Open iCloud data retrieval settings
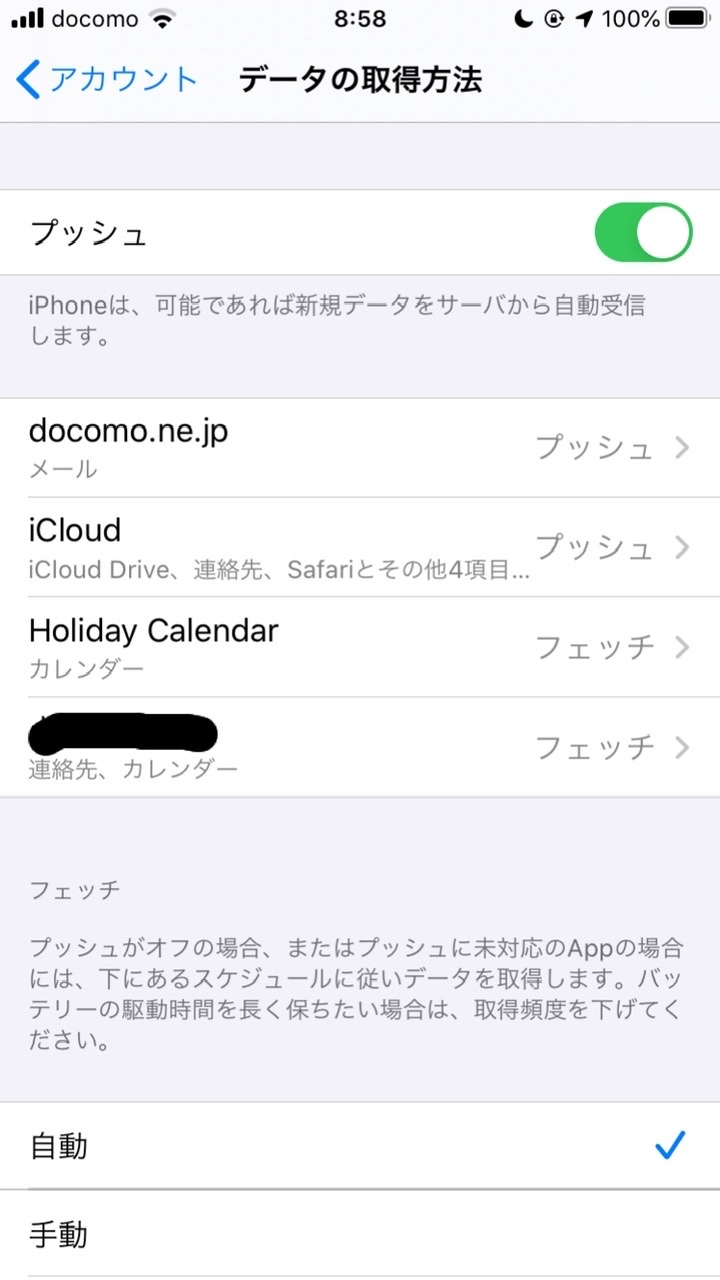This screenshot has height=1280, width=720. [360, 547]
